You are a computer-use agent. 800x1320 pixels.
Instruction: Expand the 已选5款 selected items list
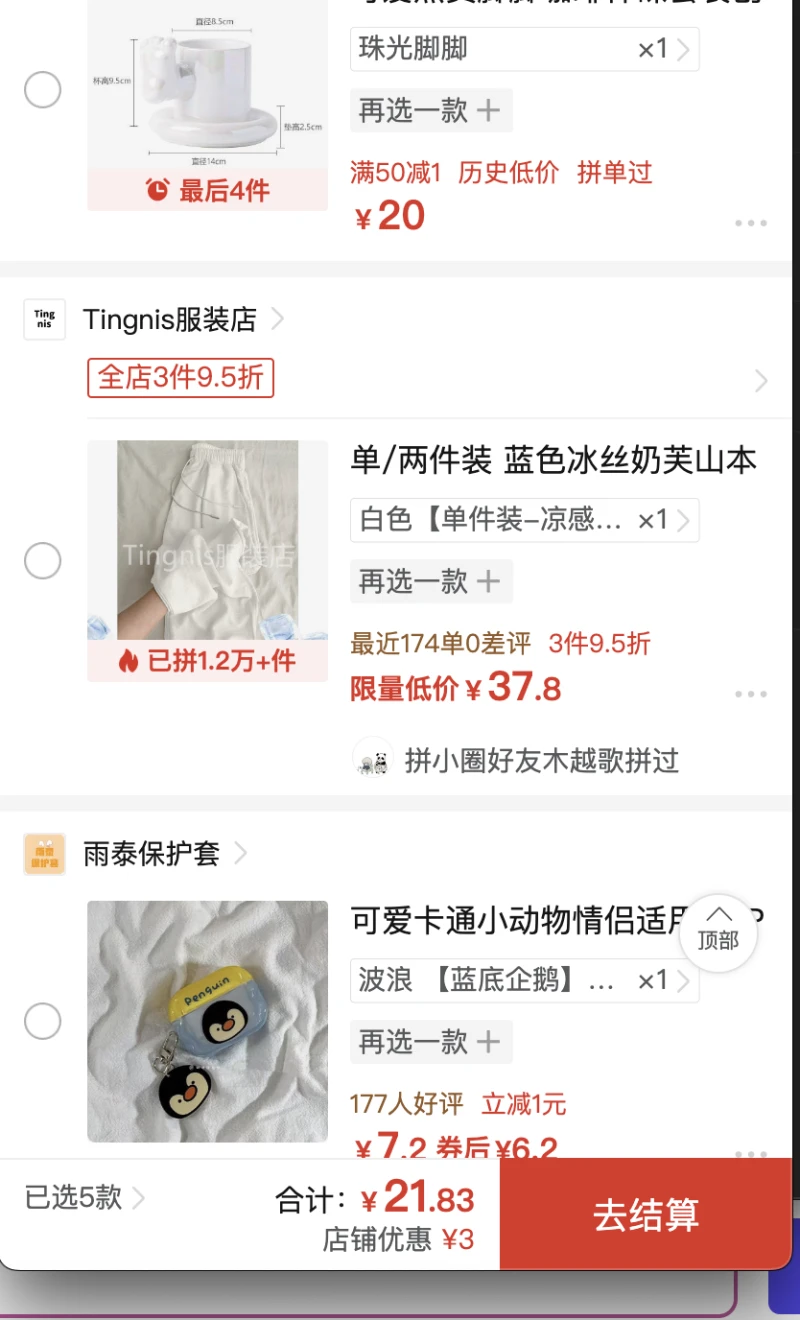[85, 1197]
